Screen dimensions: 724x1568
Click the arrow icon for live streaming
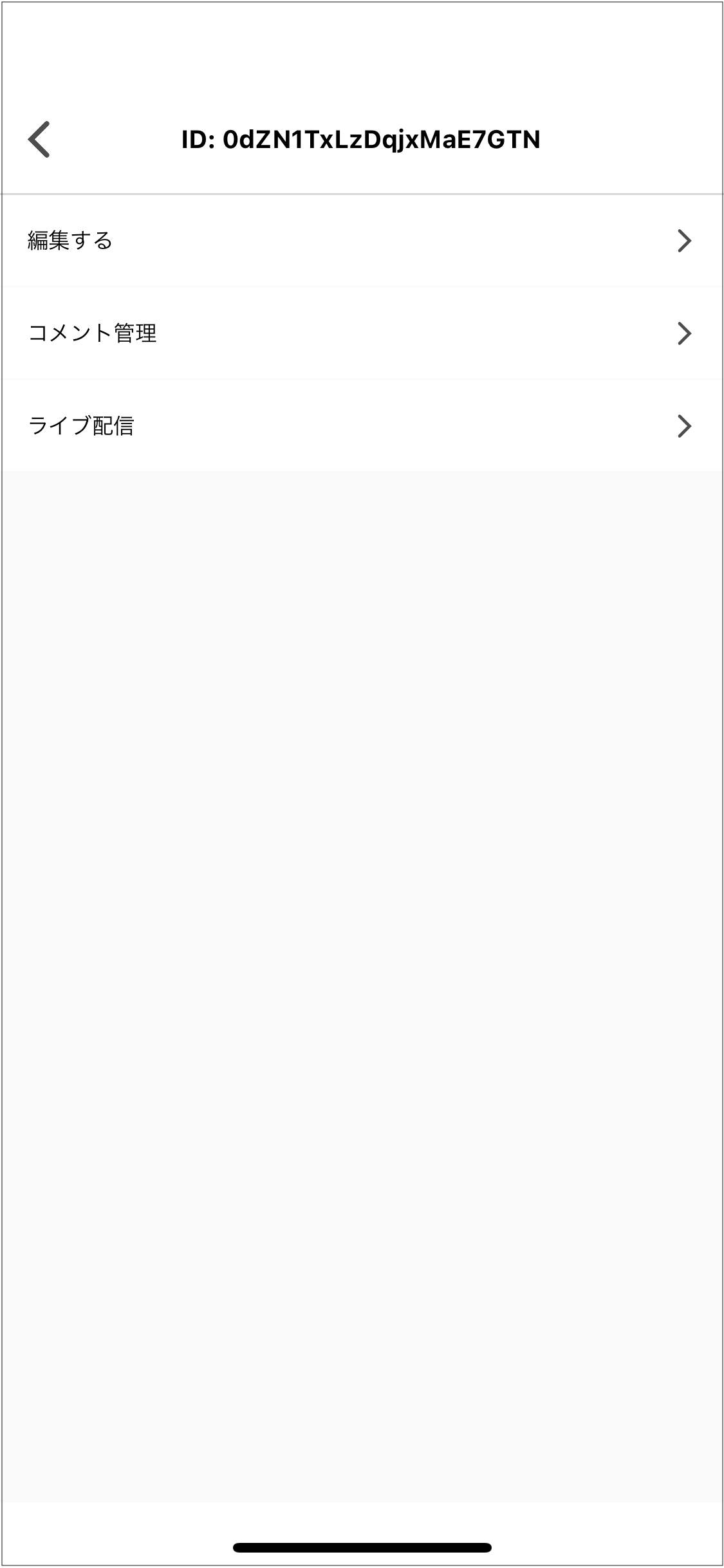point(685,427)
